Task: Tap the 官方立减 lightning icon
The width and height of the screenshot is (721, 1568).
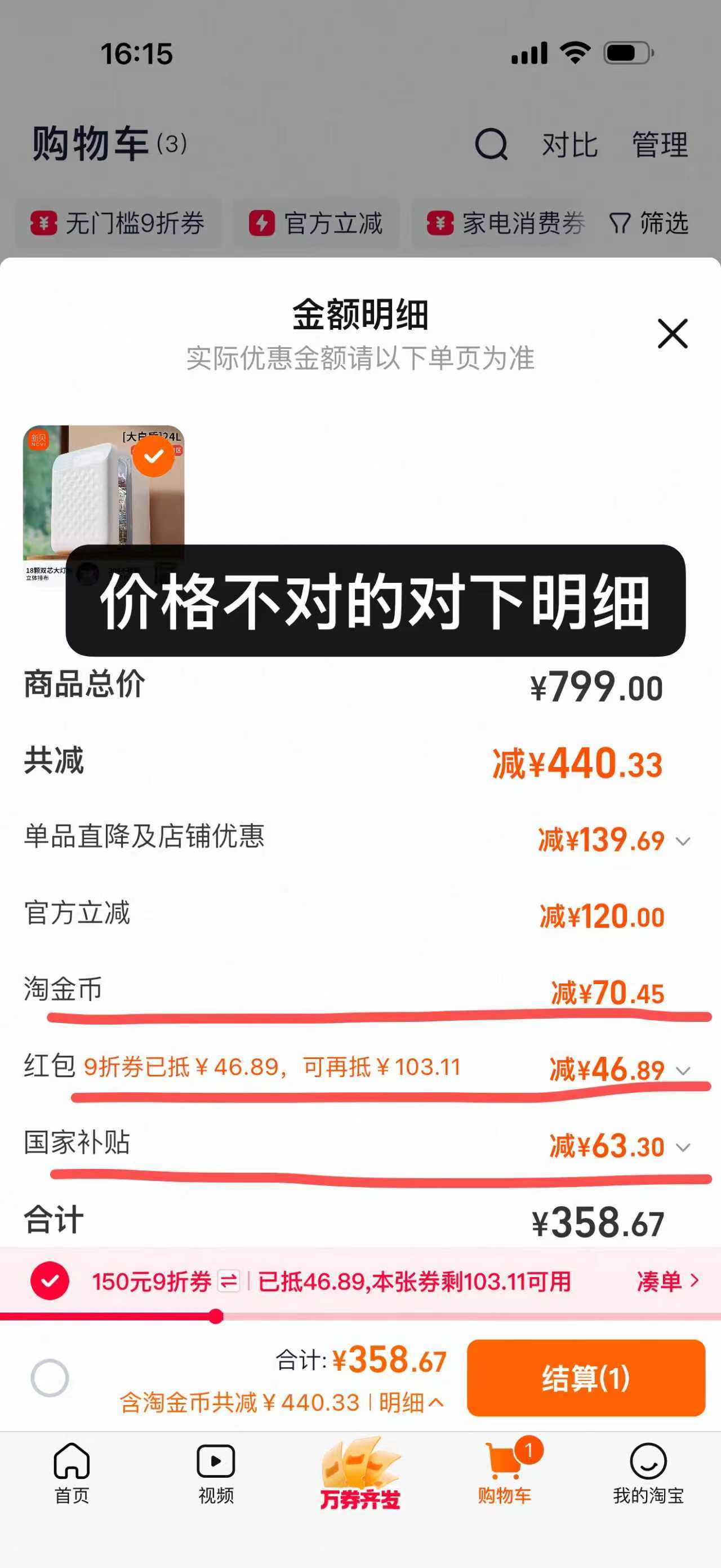Action: tap(263, 223)
